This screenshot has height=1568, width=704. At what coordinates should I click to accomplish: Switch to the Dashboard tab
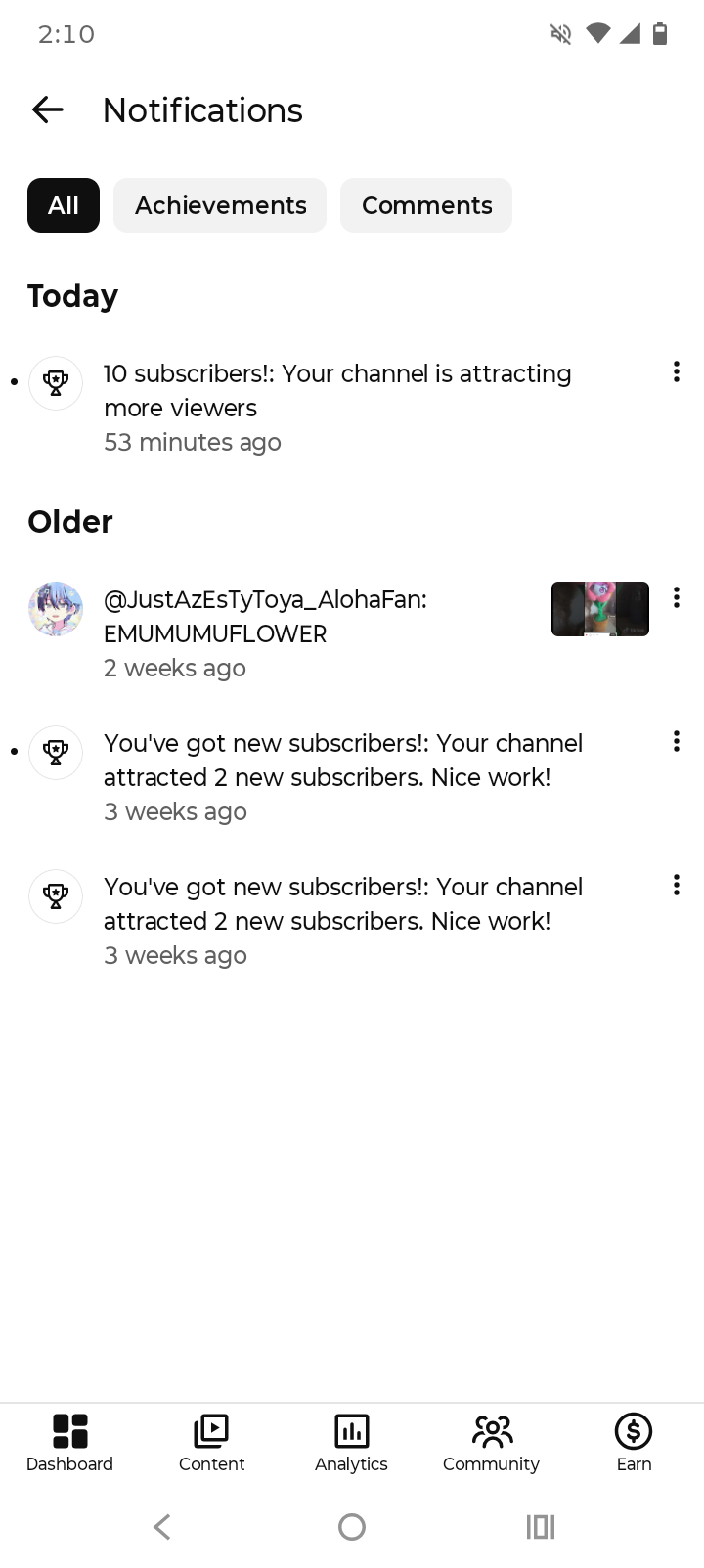coord(69,1442)
